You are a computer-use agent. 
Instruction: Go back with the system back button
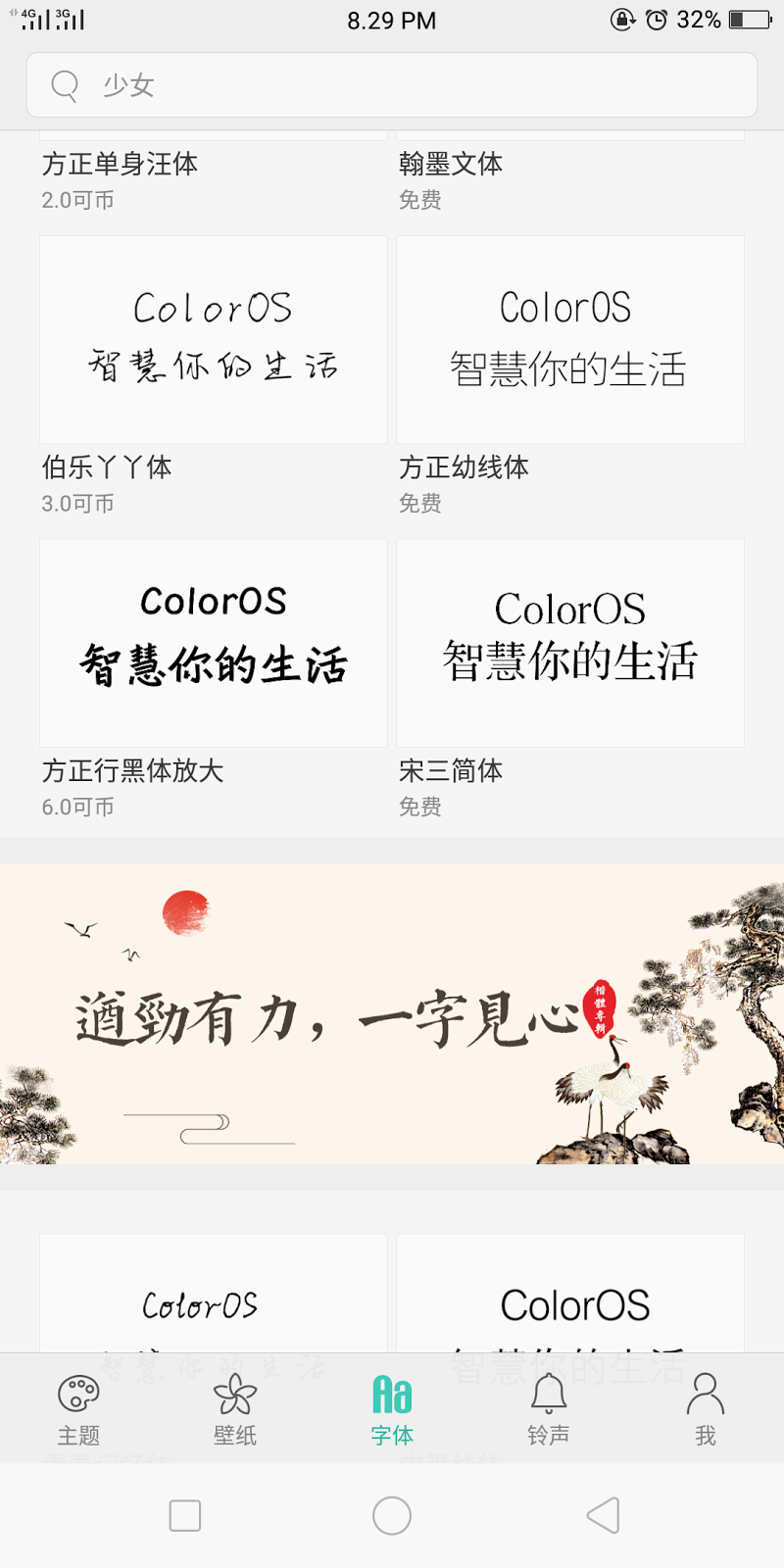point(604,1515)
